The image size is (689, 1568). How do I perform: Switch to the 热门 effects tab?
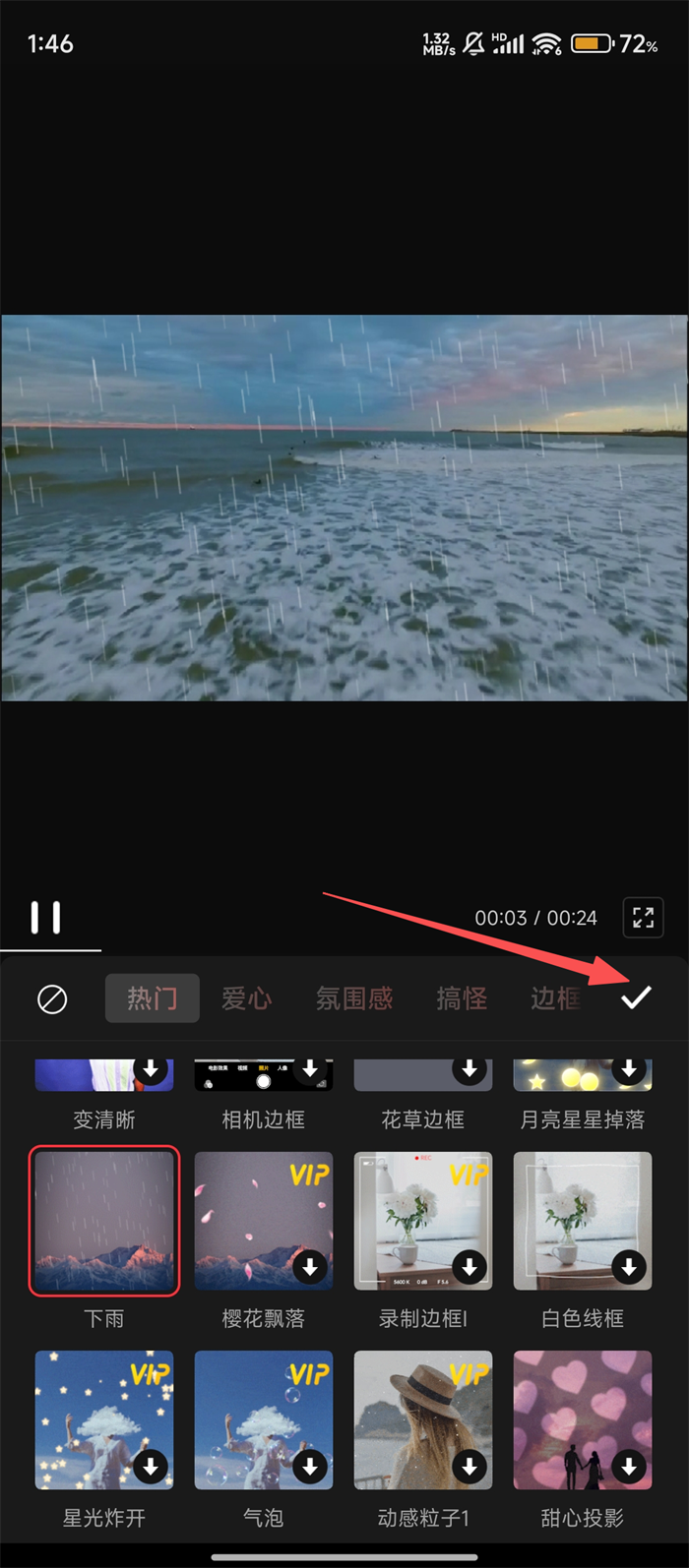[153, 998]
